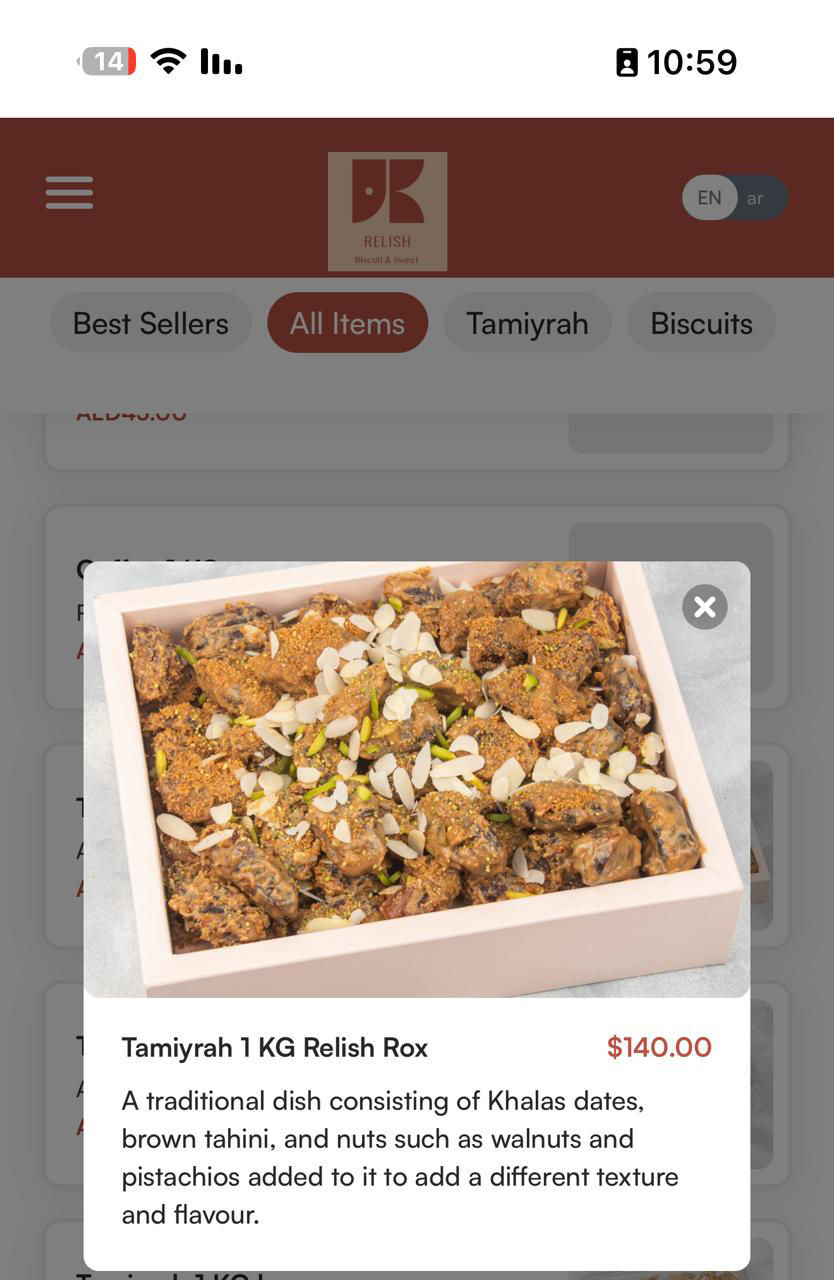The height and width of the screenshot is (1280, 834).
Task: Filter by the Biscuits category
Action: click(x=701, y=323)
